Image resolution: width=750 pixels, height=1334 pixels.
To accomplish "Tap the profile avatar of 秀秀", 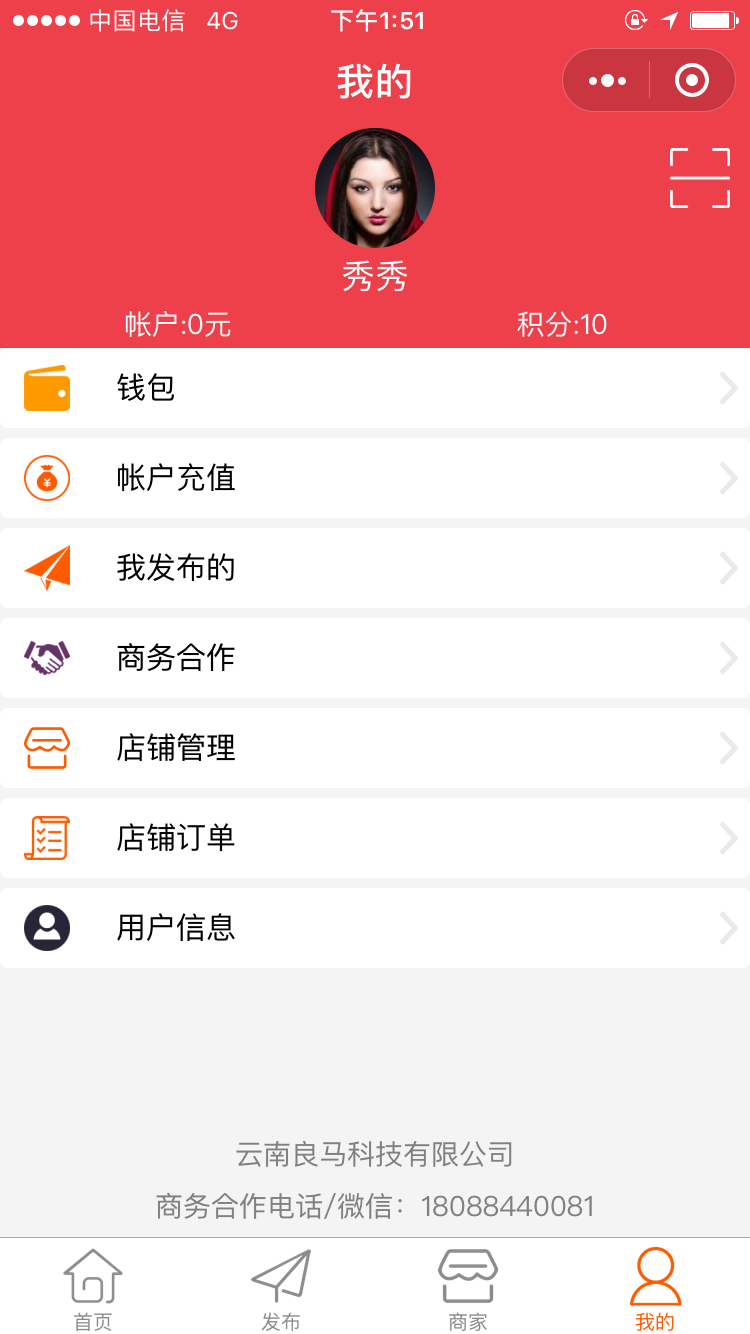I will pos(375,188).
